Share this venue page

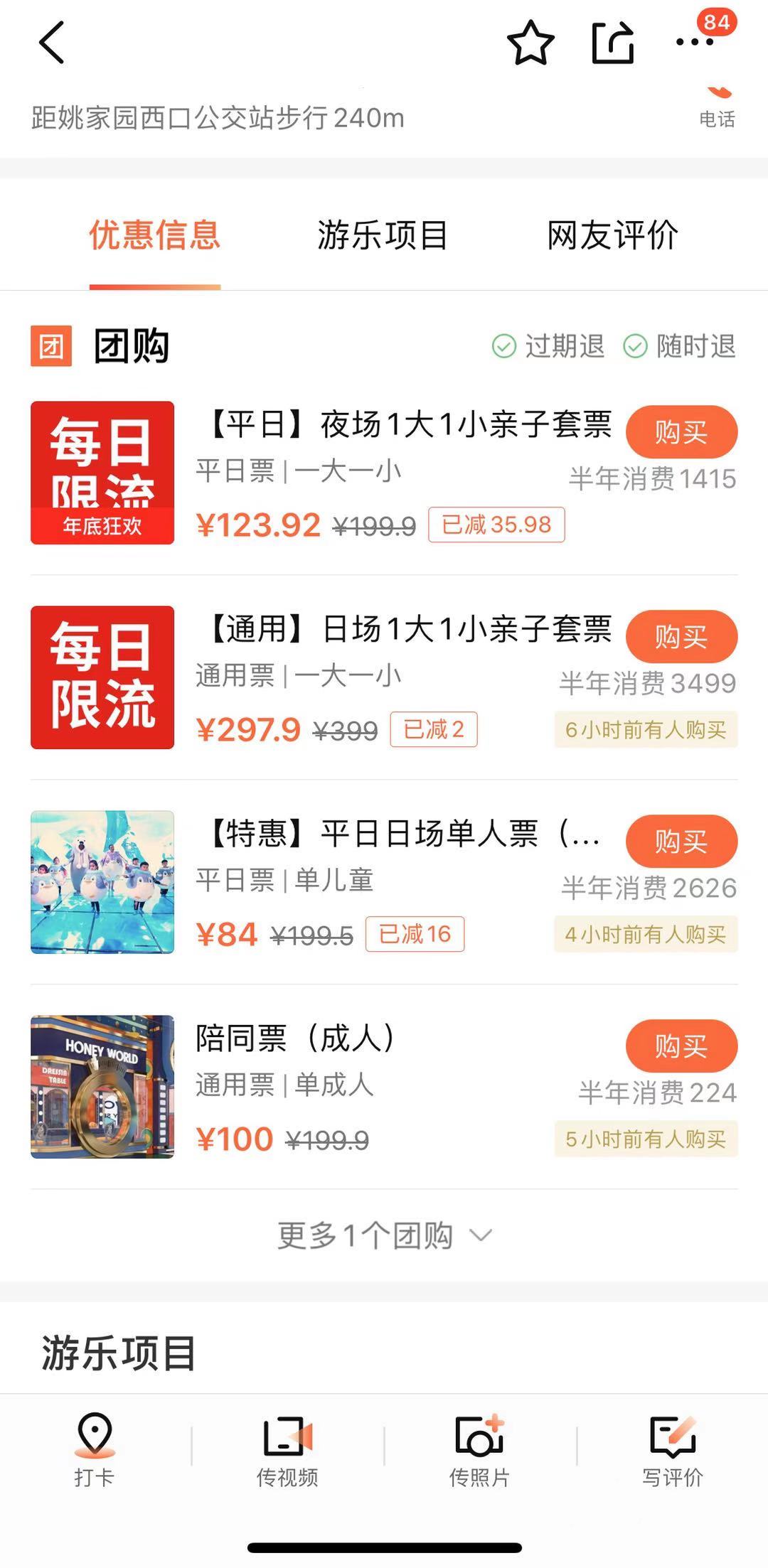[612, 43]
